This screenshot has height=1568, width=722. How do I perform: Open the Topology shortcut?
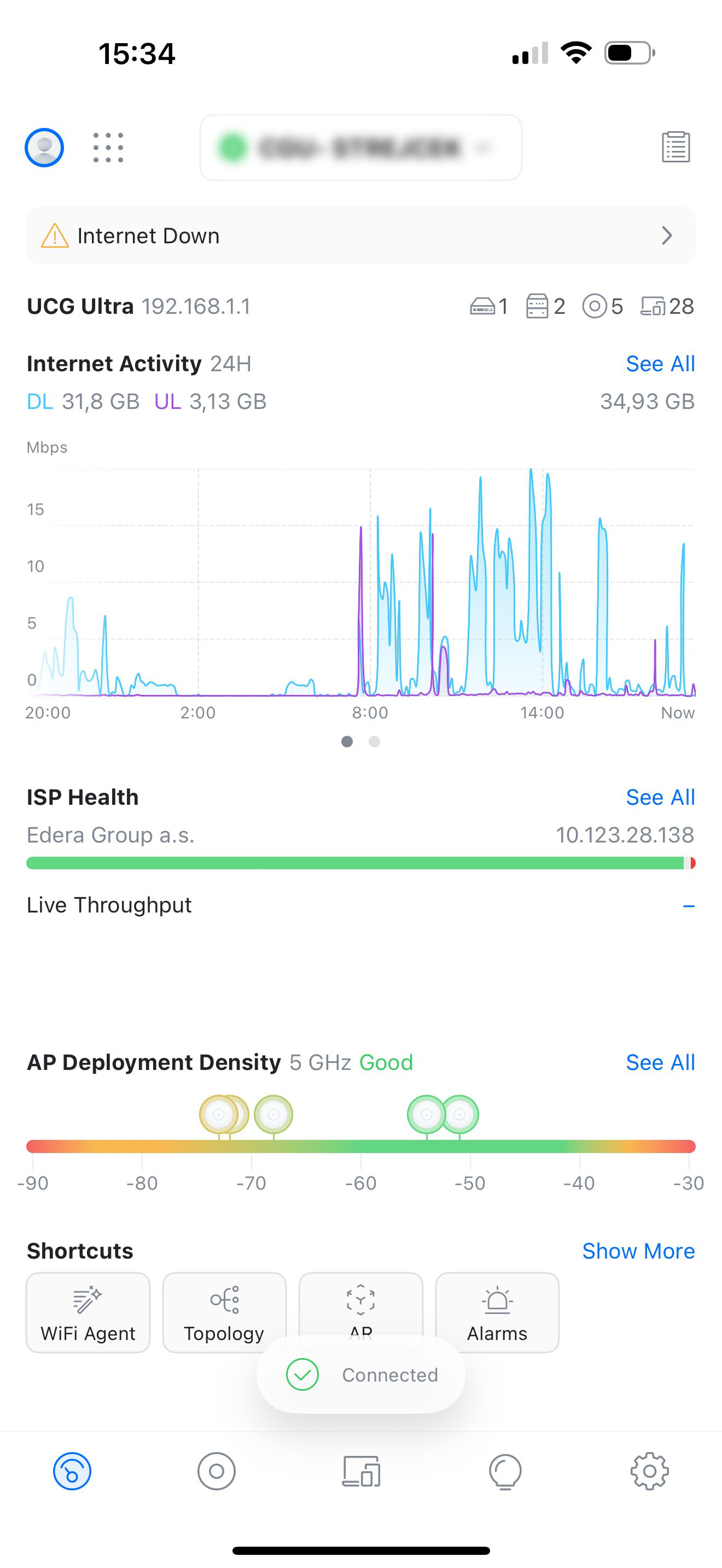pos(224,1312)
